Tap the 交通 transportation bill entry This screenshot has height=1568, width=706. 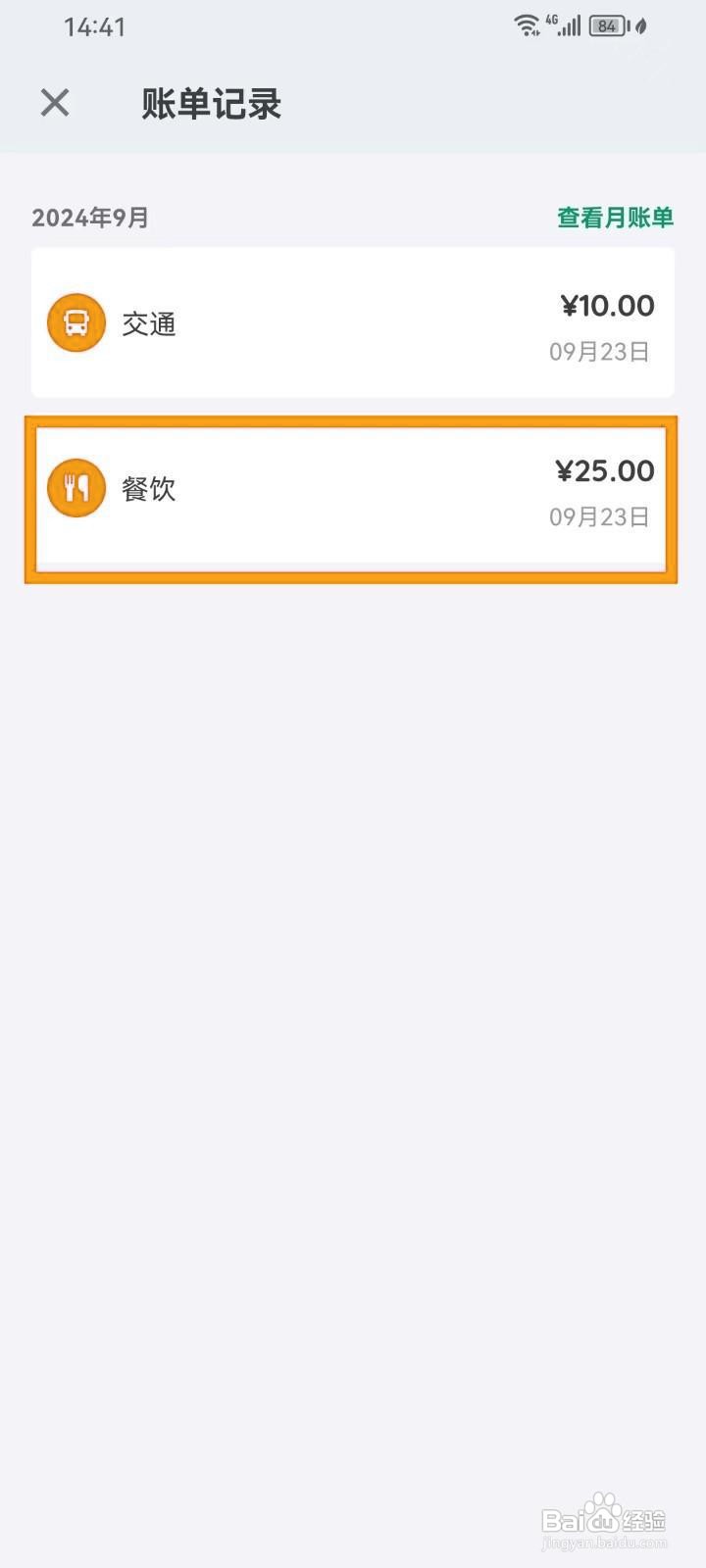coord(353,322)
